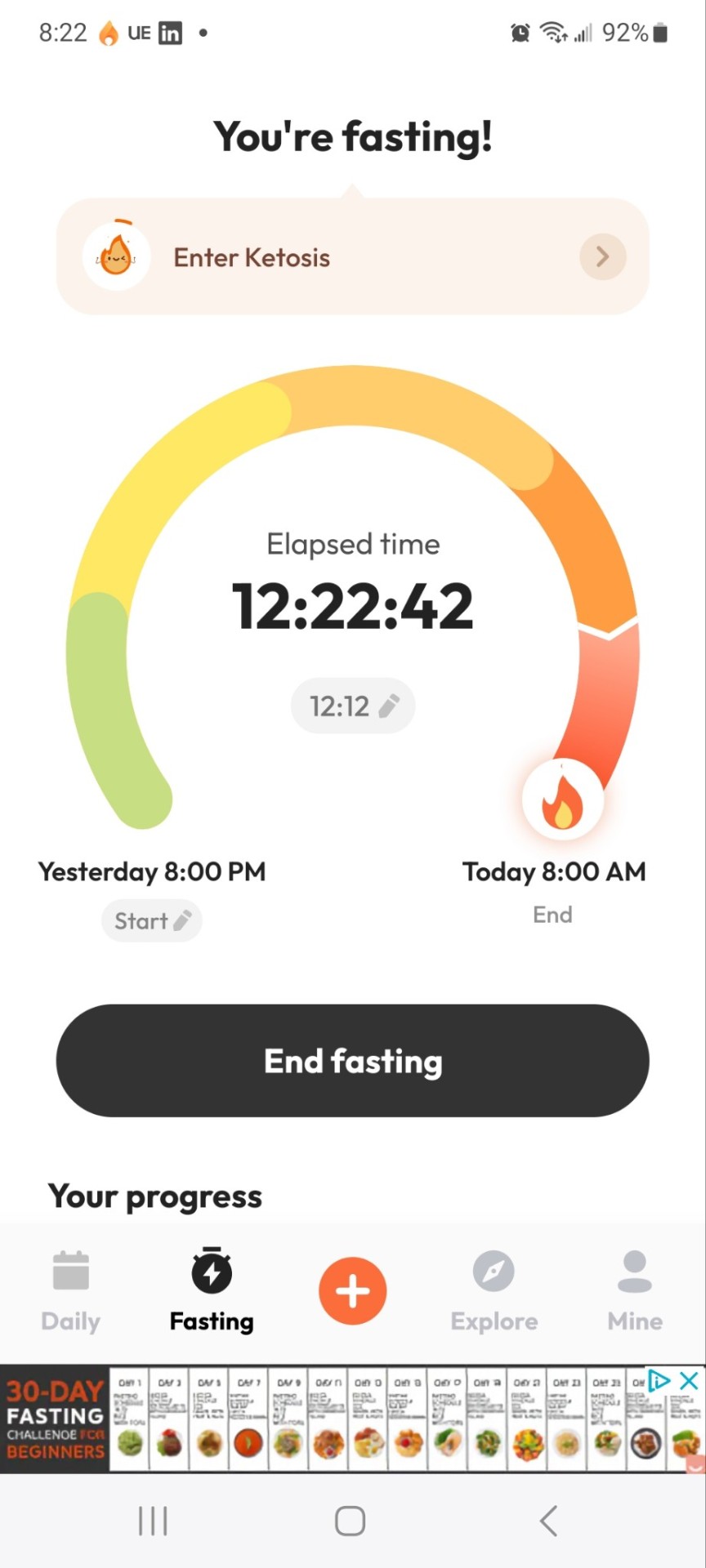Close the 30-Day Fasting ad banner
The height and width of the screenshot is (1568, 706).
(x=689, y=1381)
